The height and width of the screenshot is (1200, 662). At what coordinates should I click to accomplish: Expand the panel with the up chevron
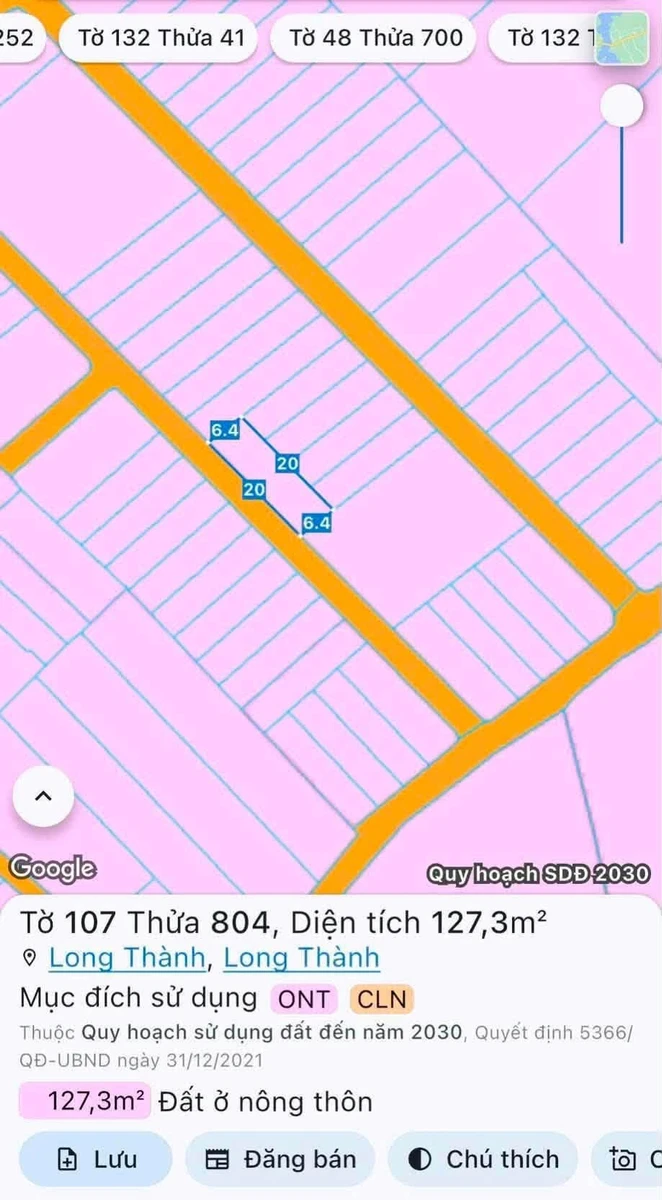pyautogui.click(x=43, y=797)
